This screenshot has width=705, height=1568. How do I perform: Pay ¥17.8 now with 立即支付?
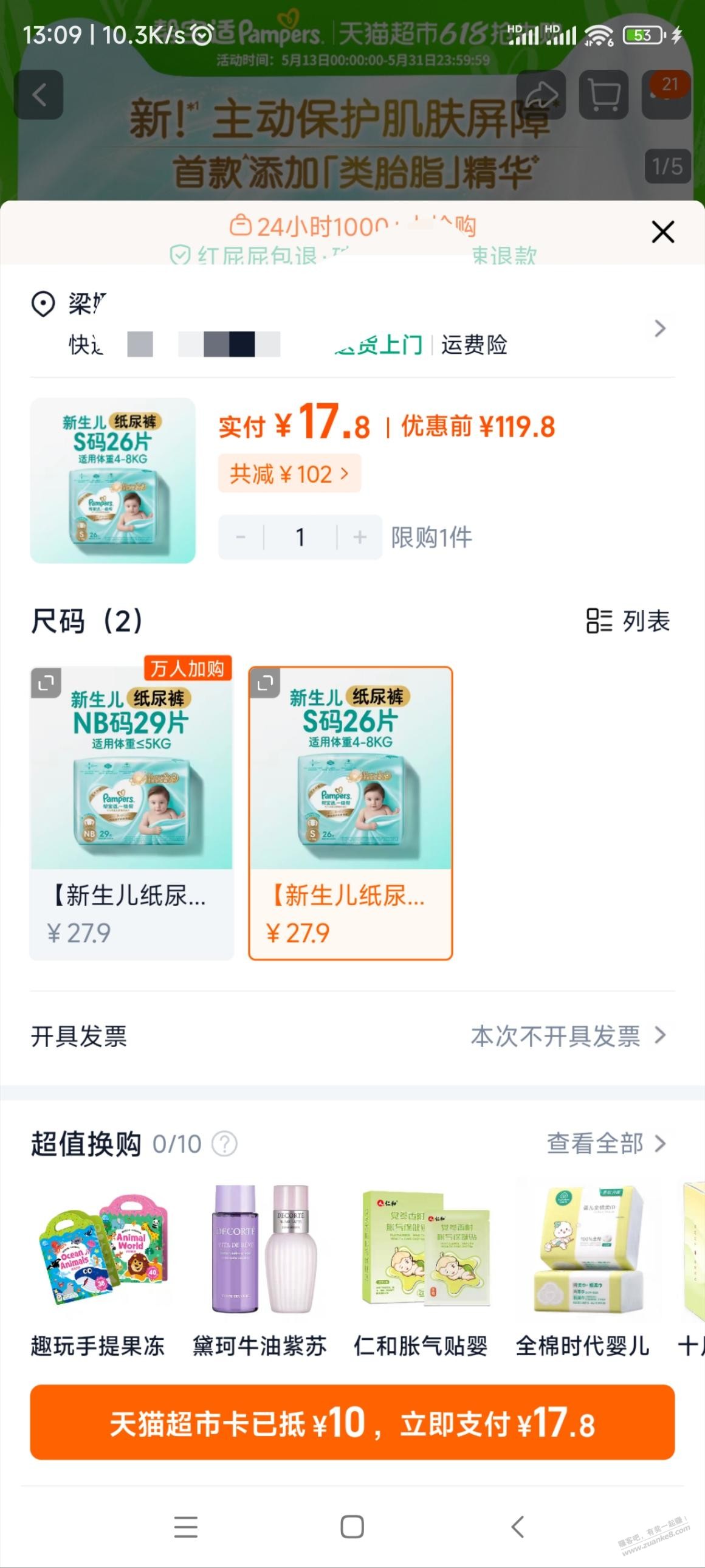pos(352,1423)
